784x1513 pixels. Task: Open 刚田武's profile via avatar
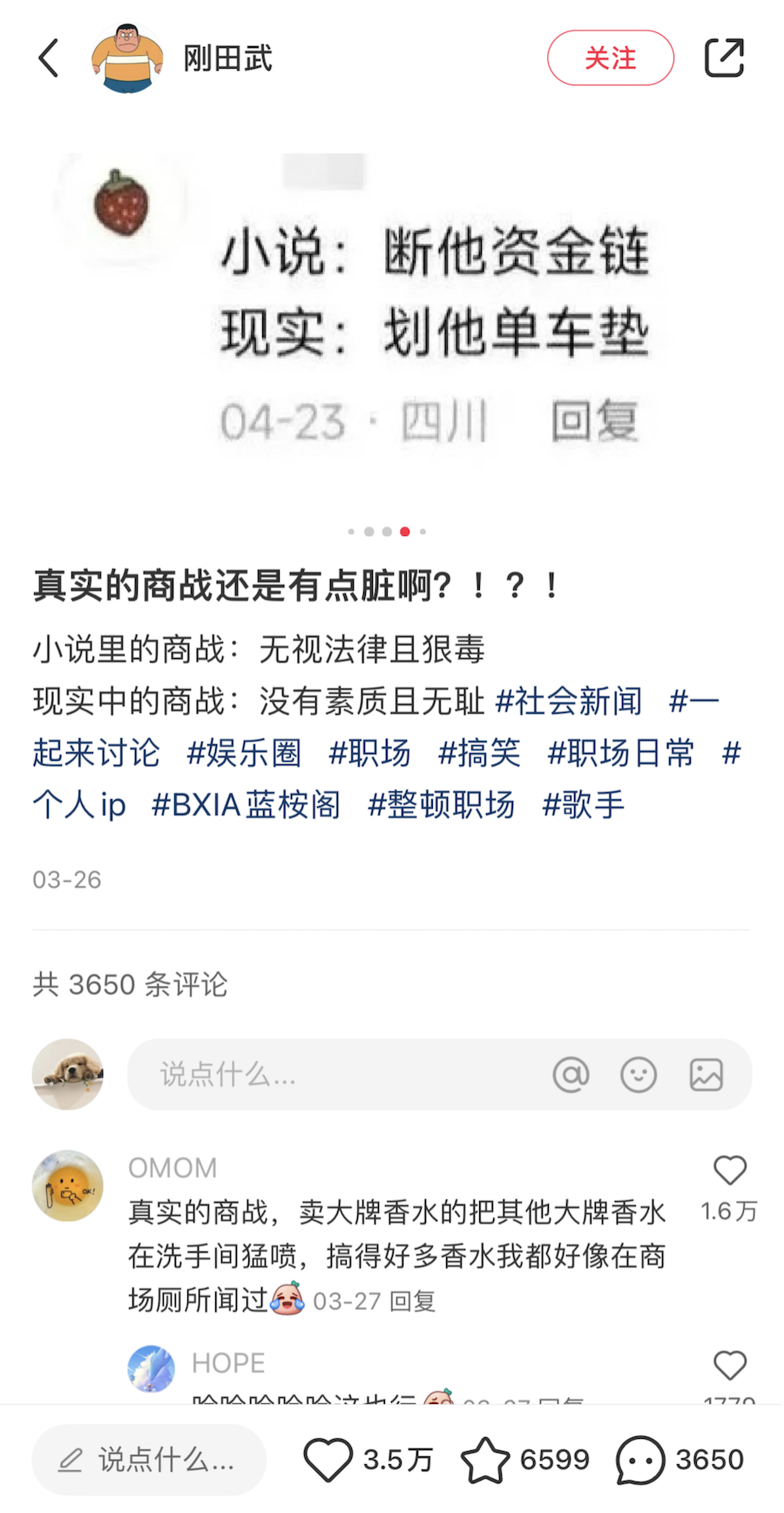pyautogui.click(x=128, y=58)
